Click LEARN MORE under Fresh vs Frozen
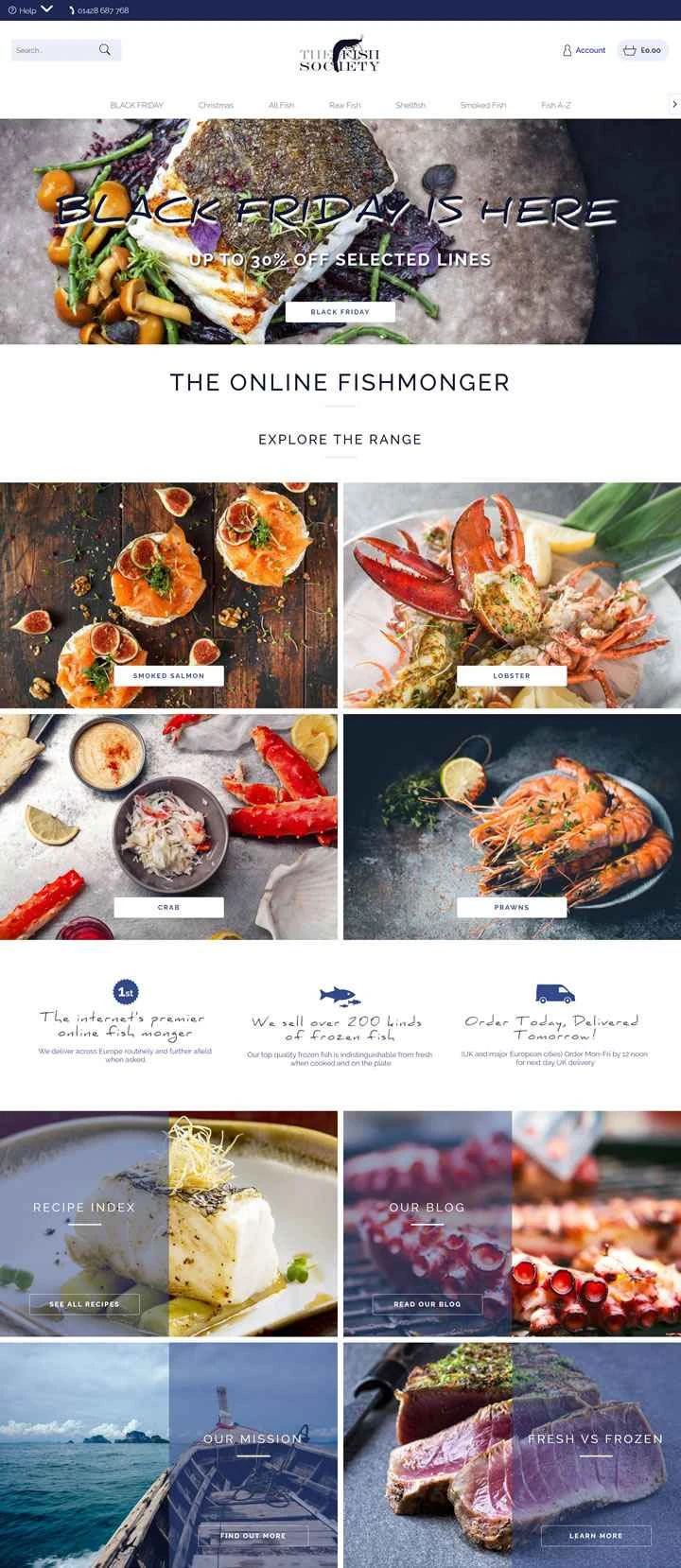This screenshot has width=681, height=1568. point(595,1536)
